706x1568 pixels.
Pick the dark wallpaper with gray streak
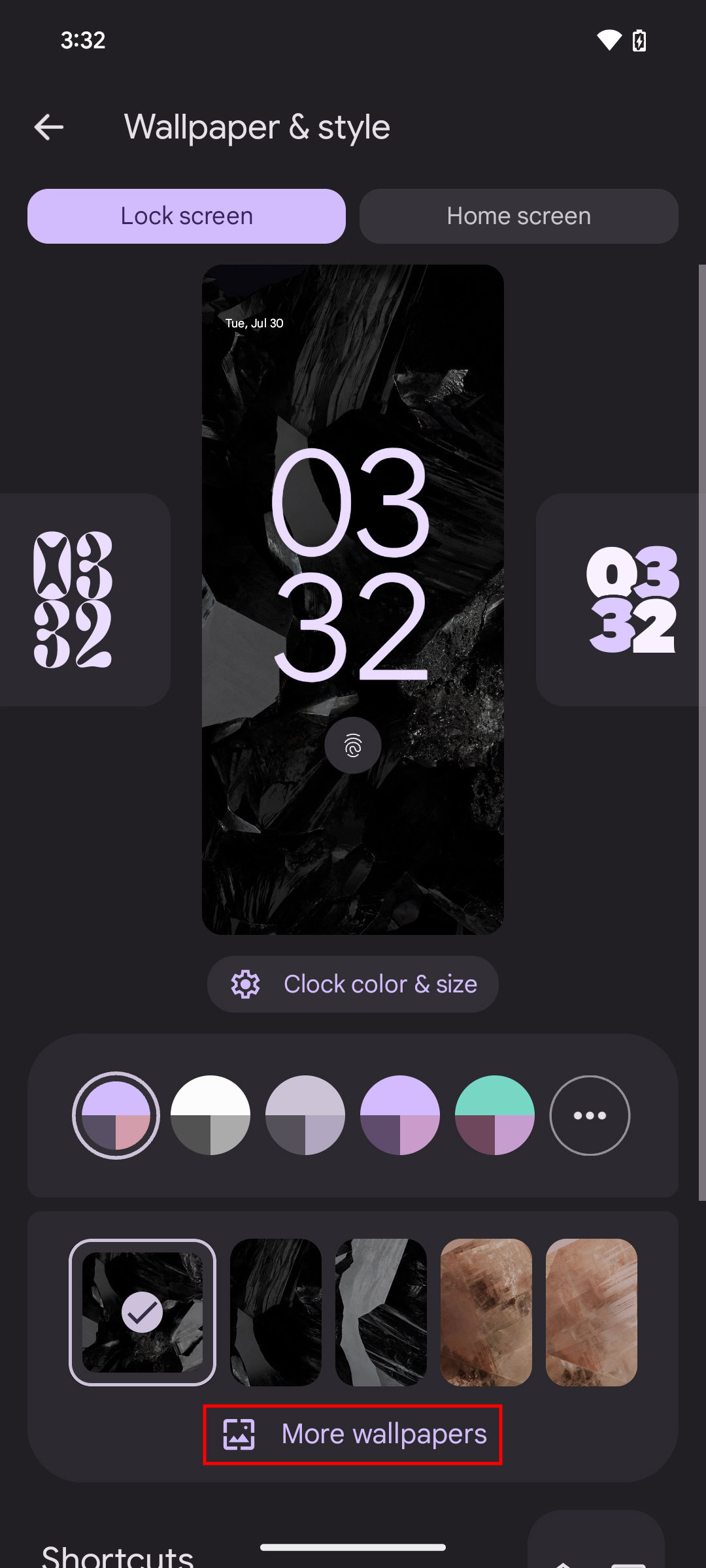click(x=381, y=1312)
